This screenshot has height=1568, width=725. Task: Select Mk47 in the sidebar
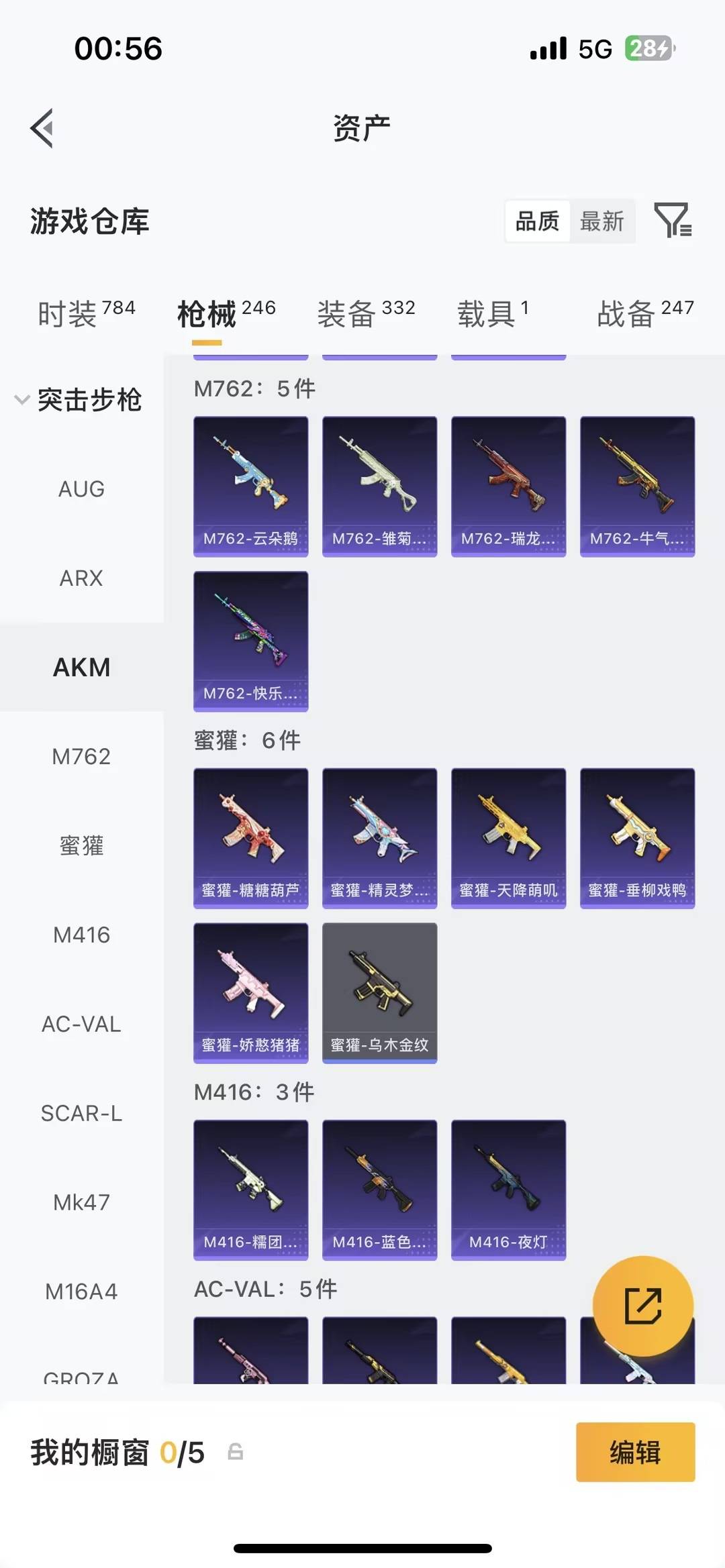[x=81, y=1202]
